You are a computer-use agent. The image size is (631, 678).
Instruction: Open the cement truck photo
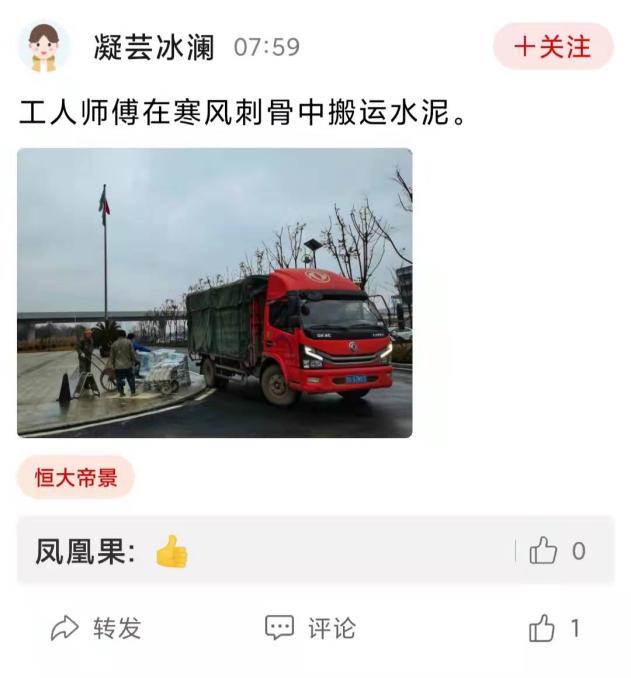point(214,292)
